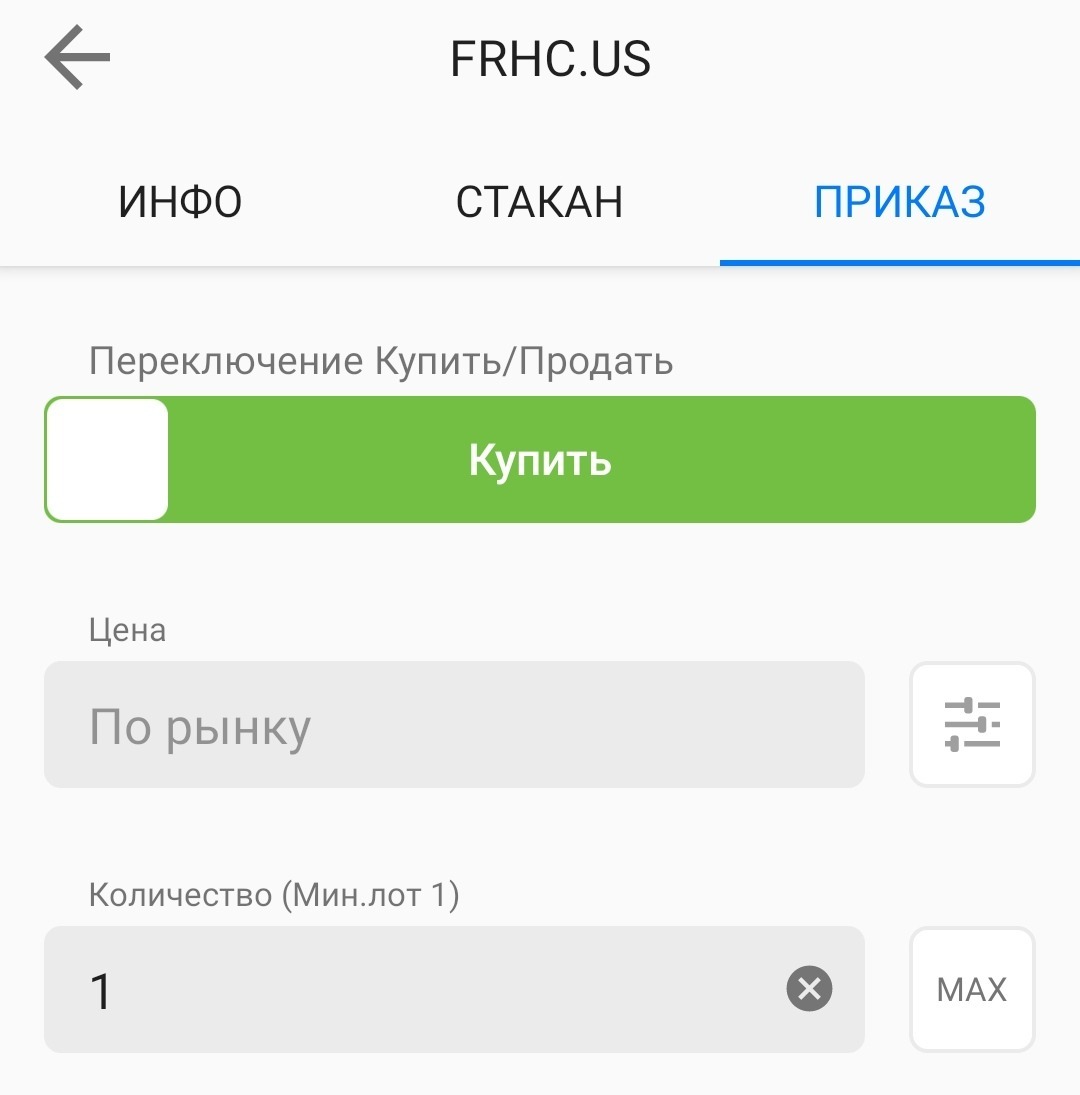Select the ПРИКАЗ tab
This screenshot has width=1080, height=1095.
point(899,202)
